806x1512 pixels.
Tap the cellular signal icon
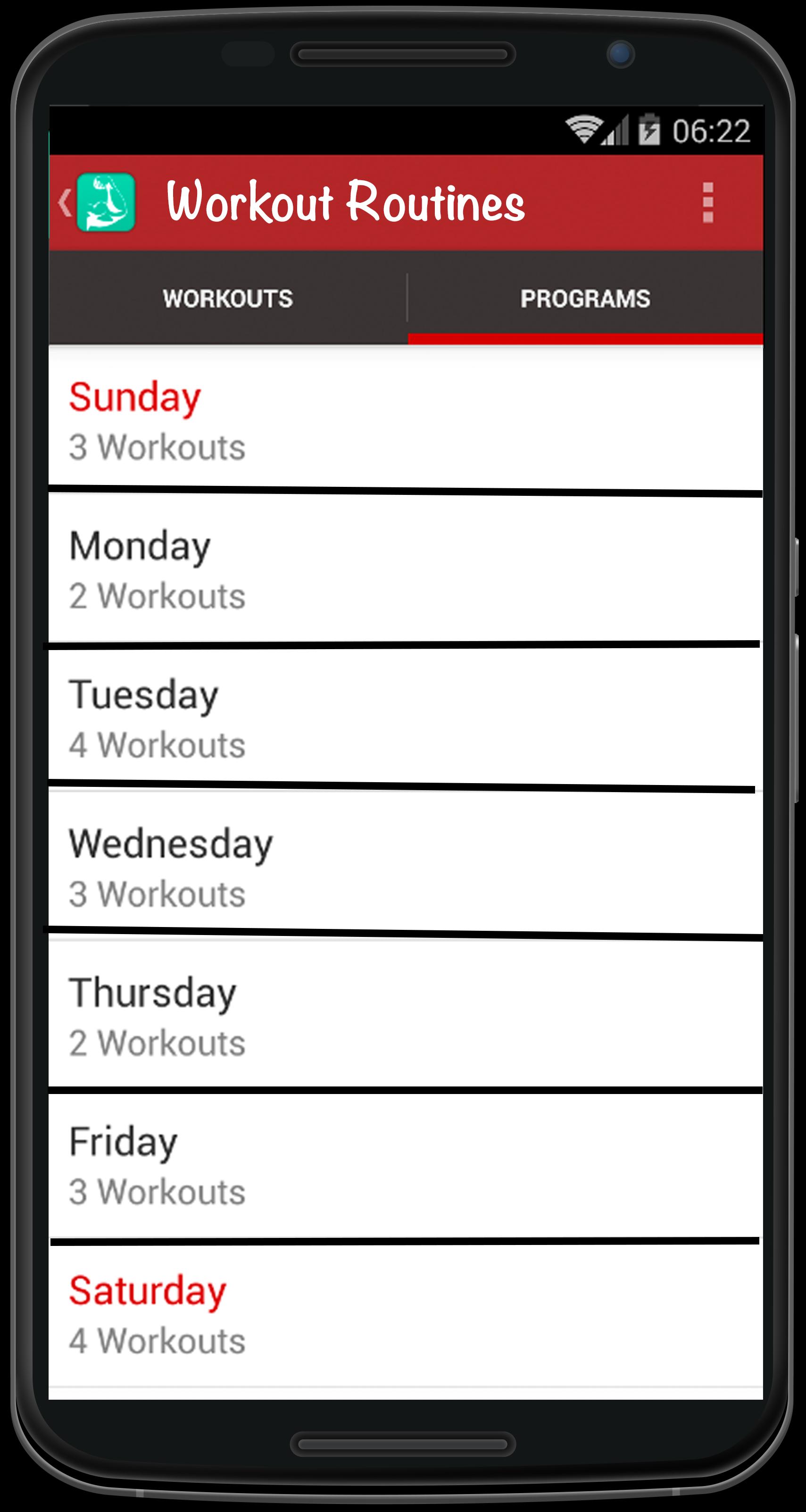click(x=614, y=130)
